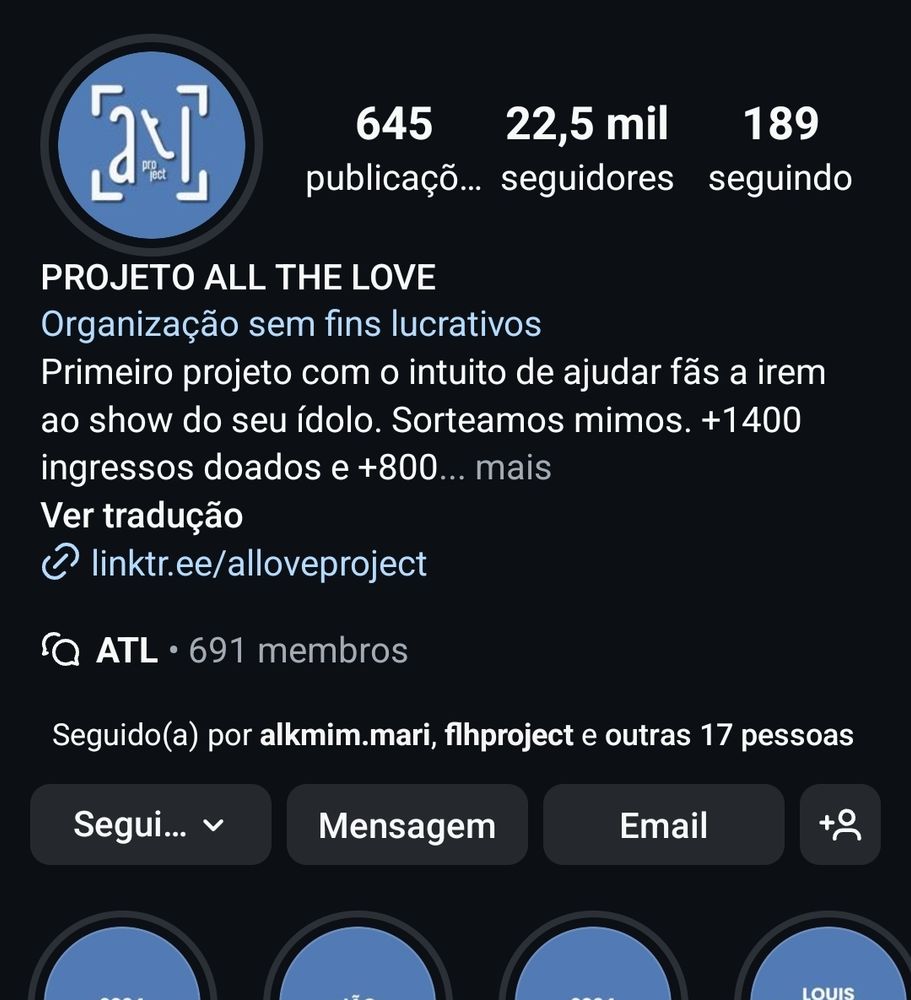Tap the Mensagem button
911x1000 pixels.
407,825
